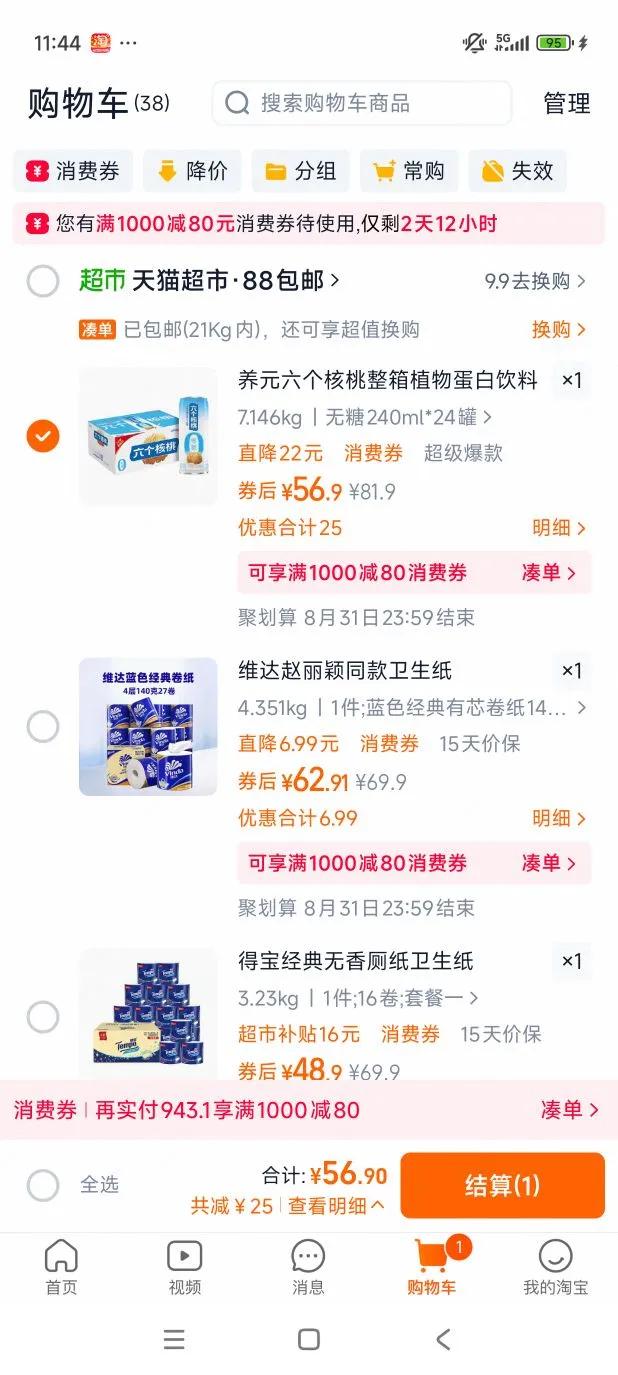Expand 查看明细 in the total bar

tap(336, 1206)
